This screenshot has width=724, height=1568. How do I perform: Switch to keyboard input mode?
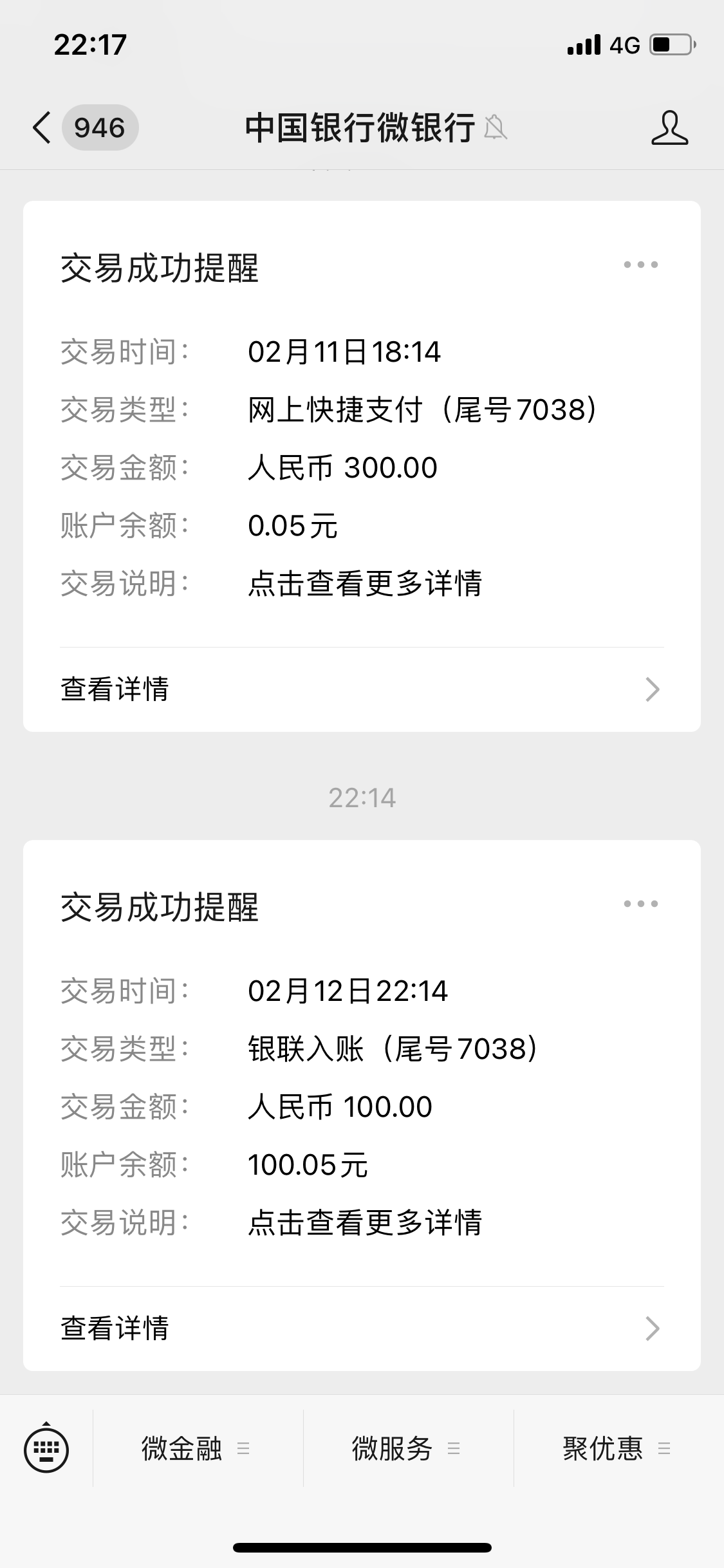click(46, 1449)
